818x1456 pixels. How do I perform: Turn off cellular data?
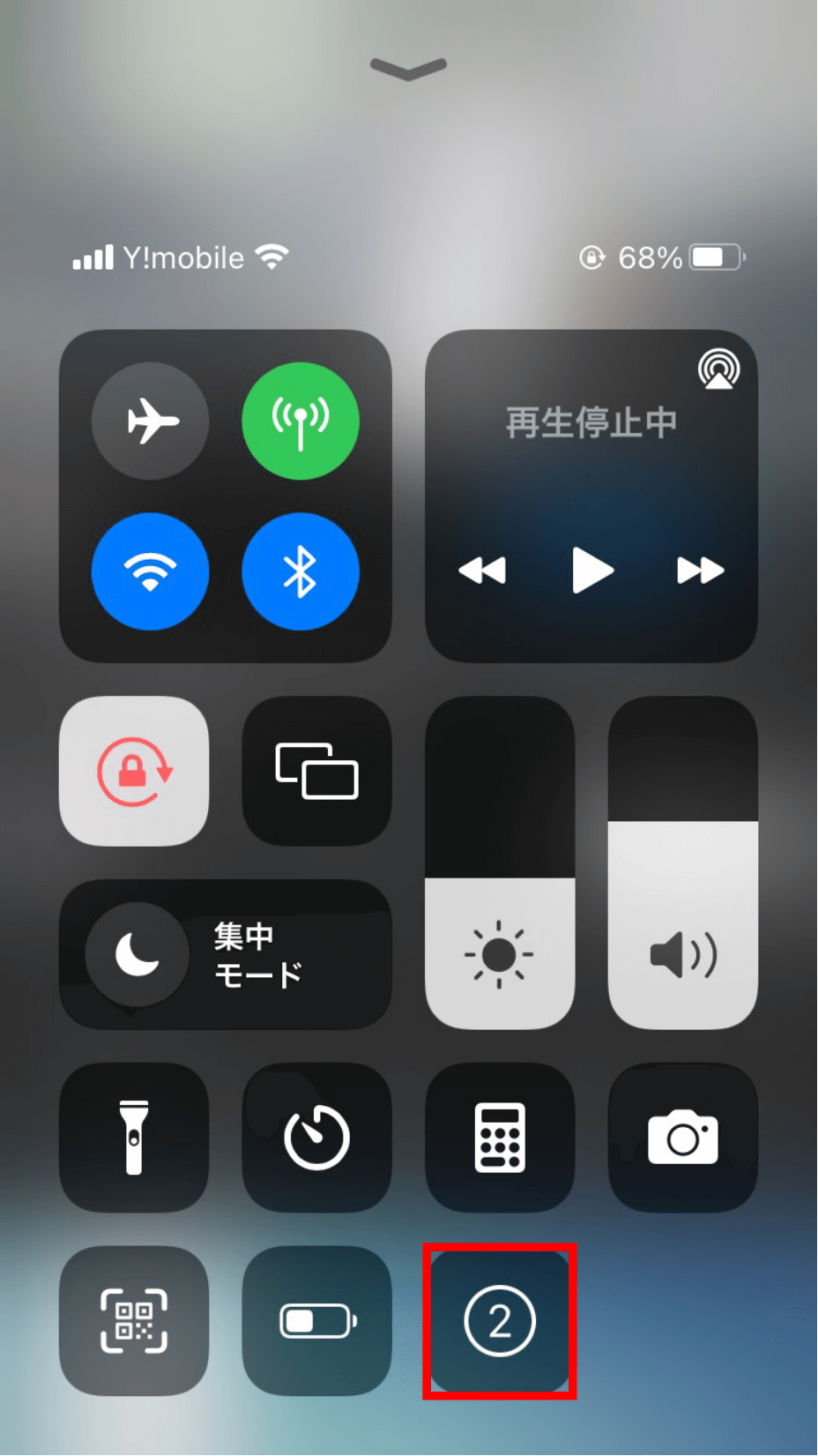click(x=301, y=421)
